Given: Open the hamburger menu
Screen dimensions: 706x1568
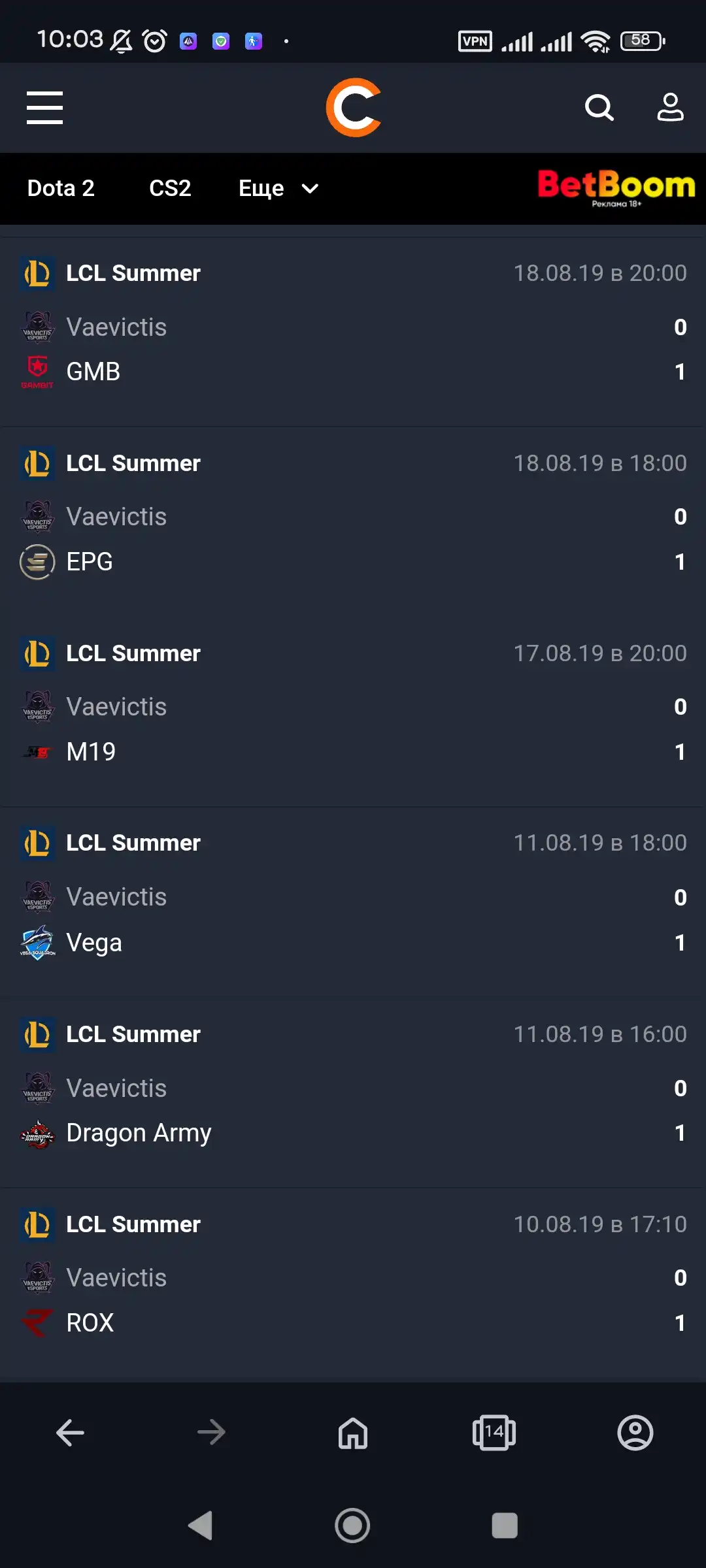Looking at the screenshot, I should 44,108.
